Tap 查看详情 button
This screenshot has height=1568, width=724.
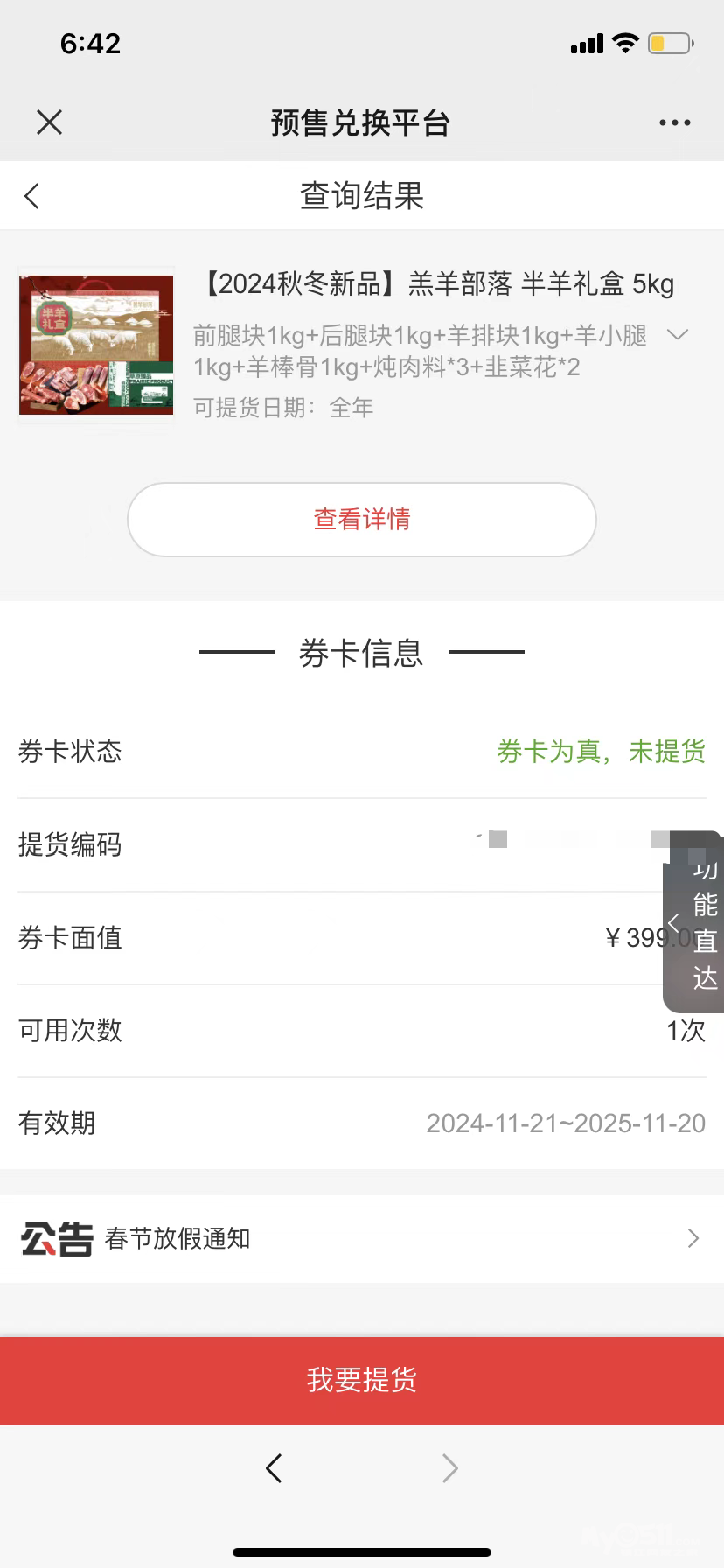click(x=362, y=520)
